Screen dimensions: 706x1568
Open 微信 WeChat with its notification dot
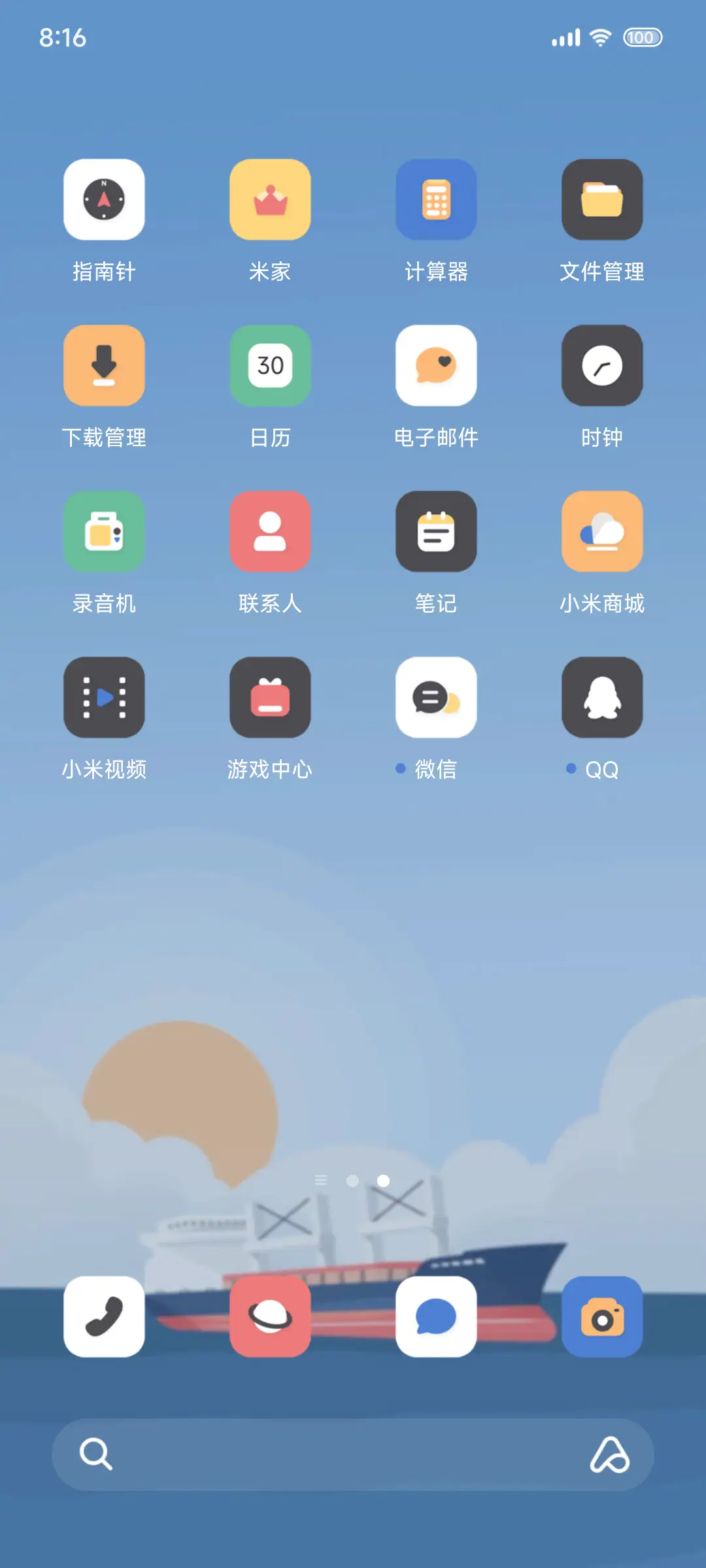pos(436,697)
